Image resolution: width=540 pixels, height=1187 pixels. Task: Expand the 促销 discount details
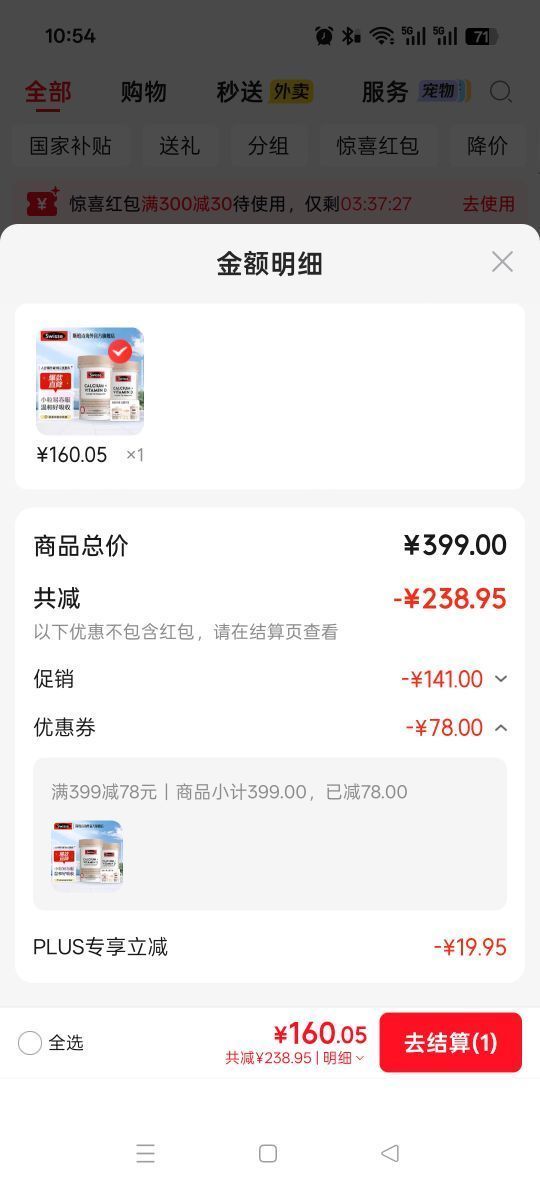(501, 679)
